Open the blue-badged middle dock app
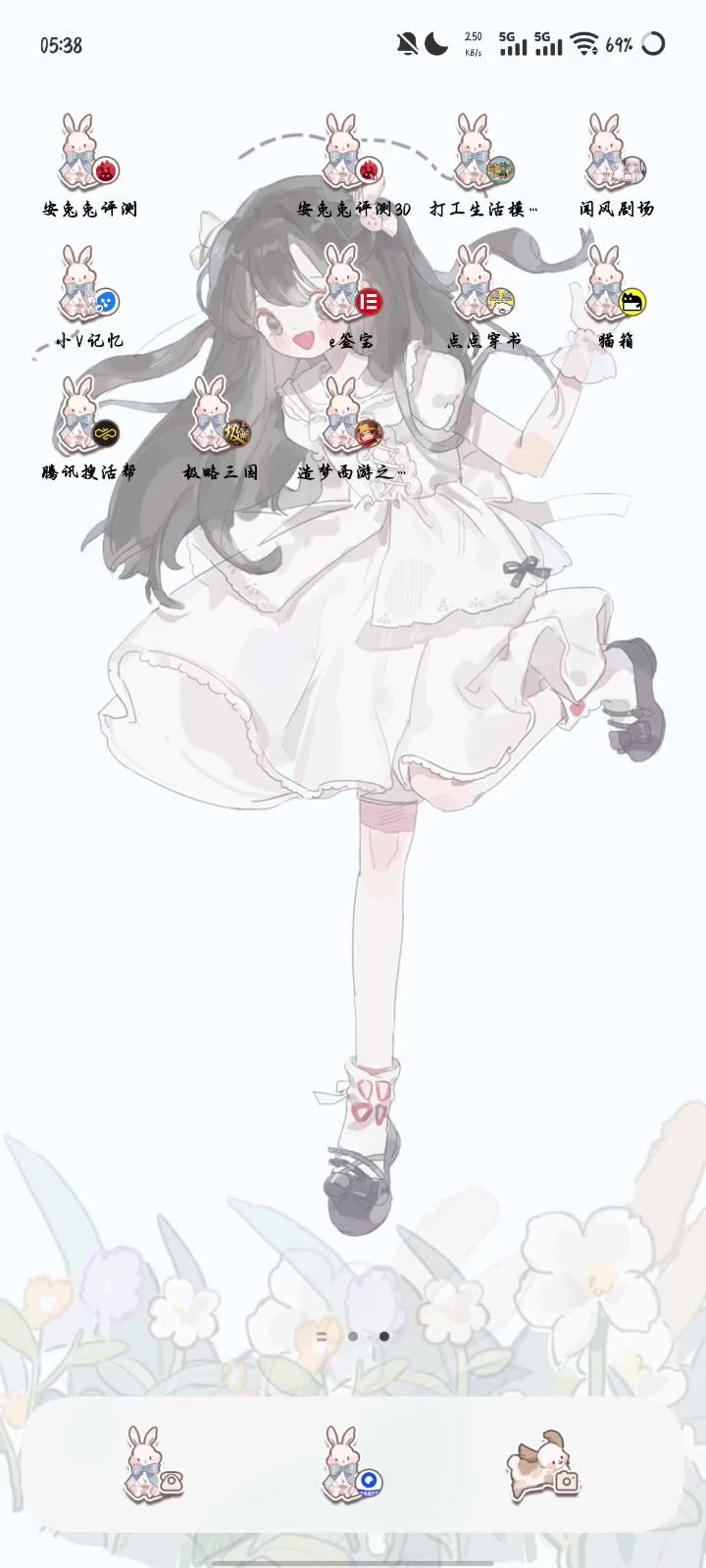 coord(351,1464)
